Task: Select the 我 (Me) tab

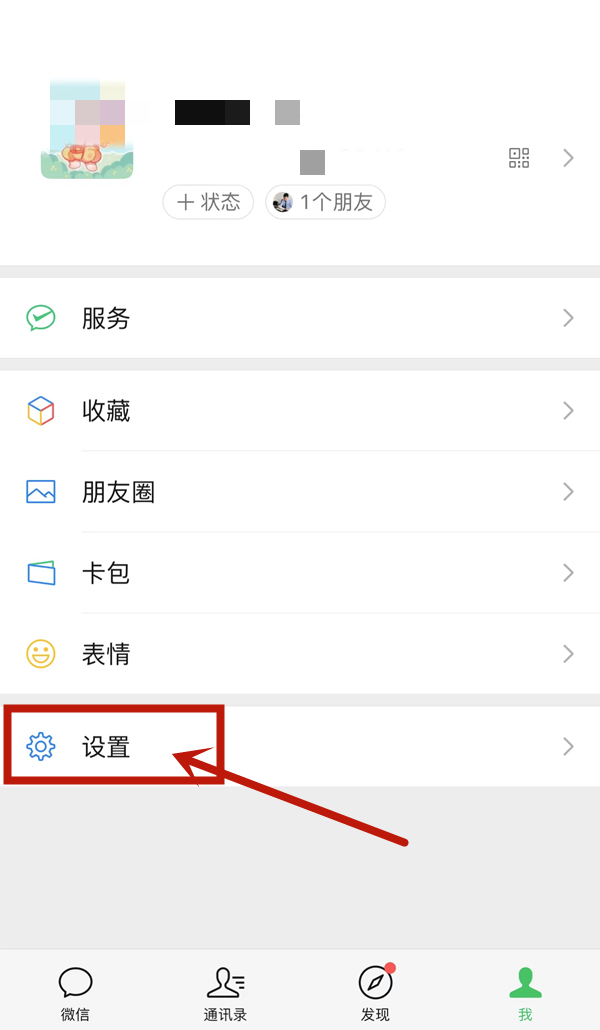Action: [x=525, y=994]
